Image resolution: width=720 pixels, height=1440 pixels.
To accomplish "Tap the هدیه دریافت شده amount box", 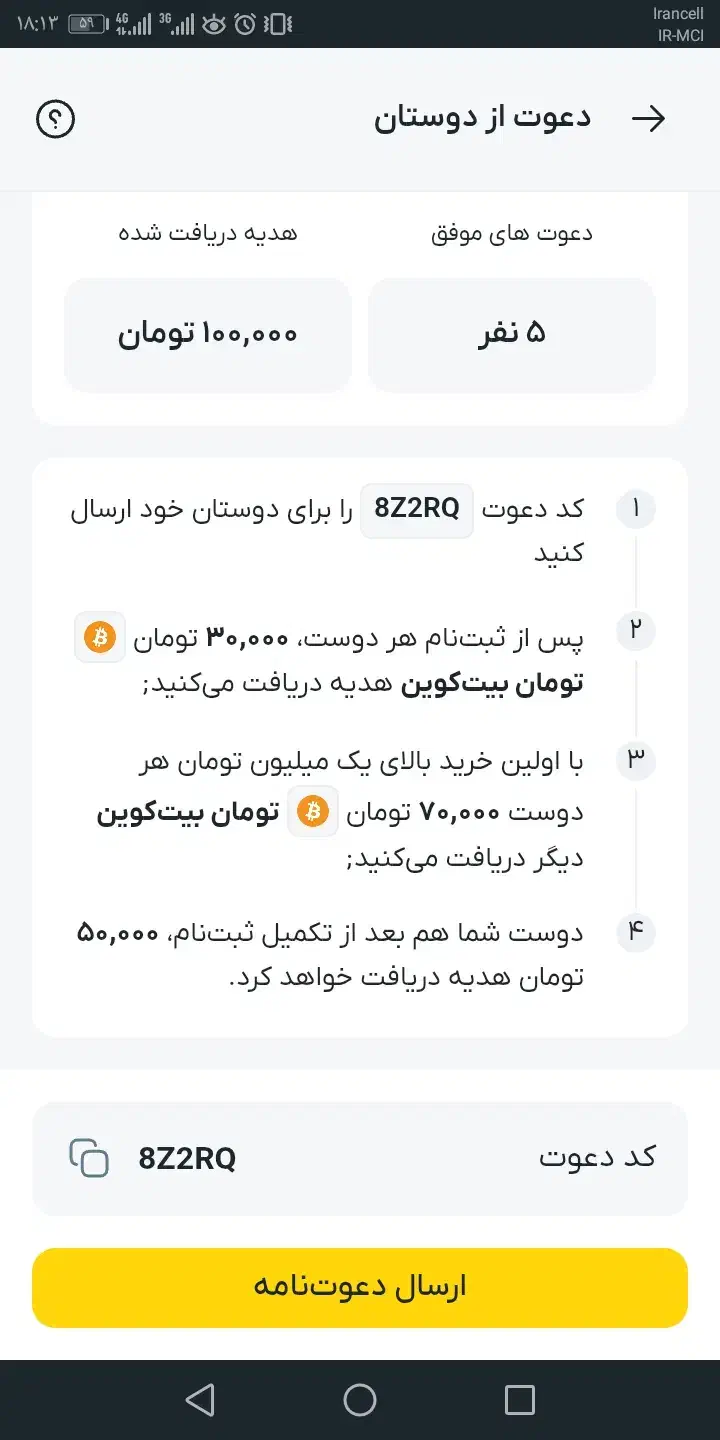I will 207,335.
